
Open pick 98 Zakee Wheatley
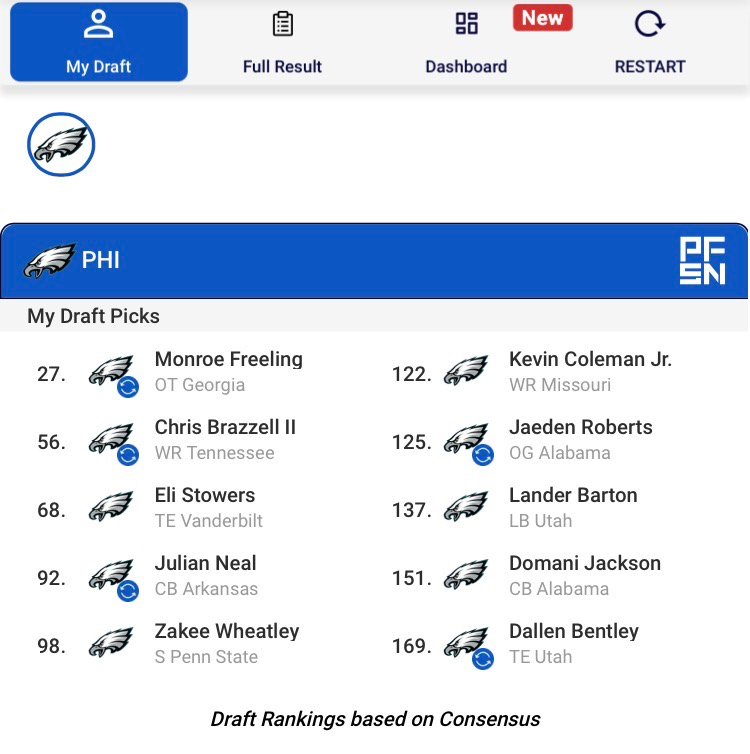point(226,643)
